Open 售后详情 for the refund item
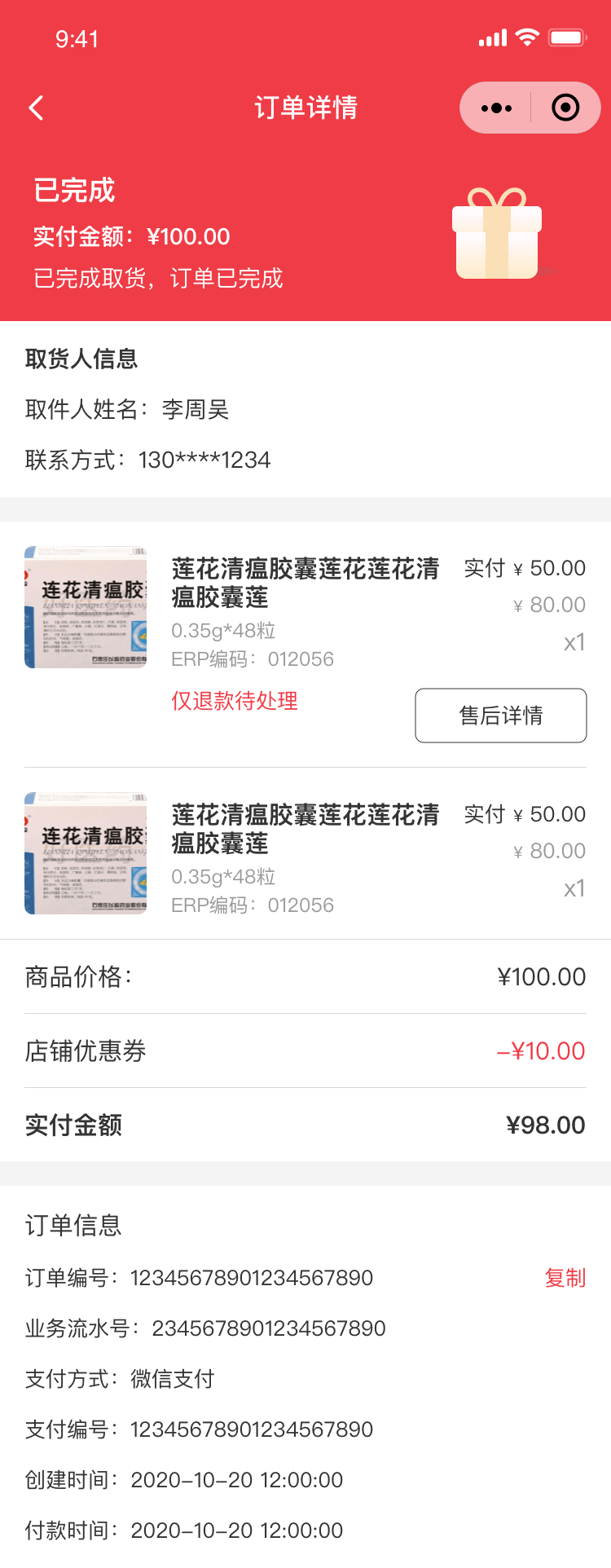The height and width of the screenshot is (1568, 611). 500,716
